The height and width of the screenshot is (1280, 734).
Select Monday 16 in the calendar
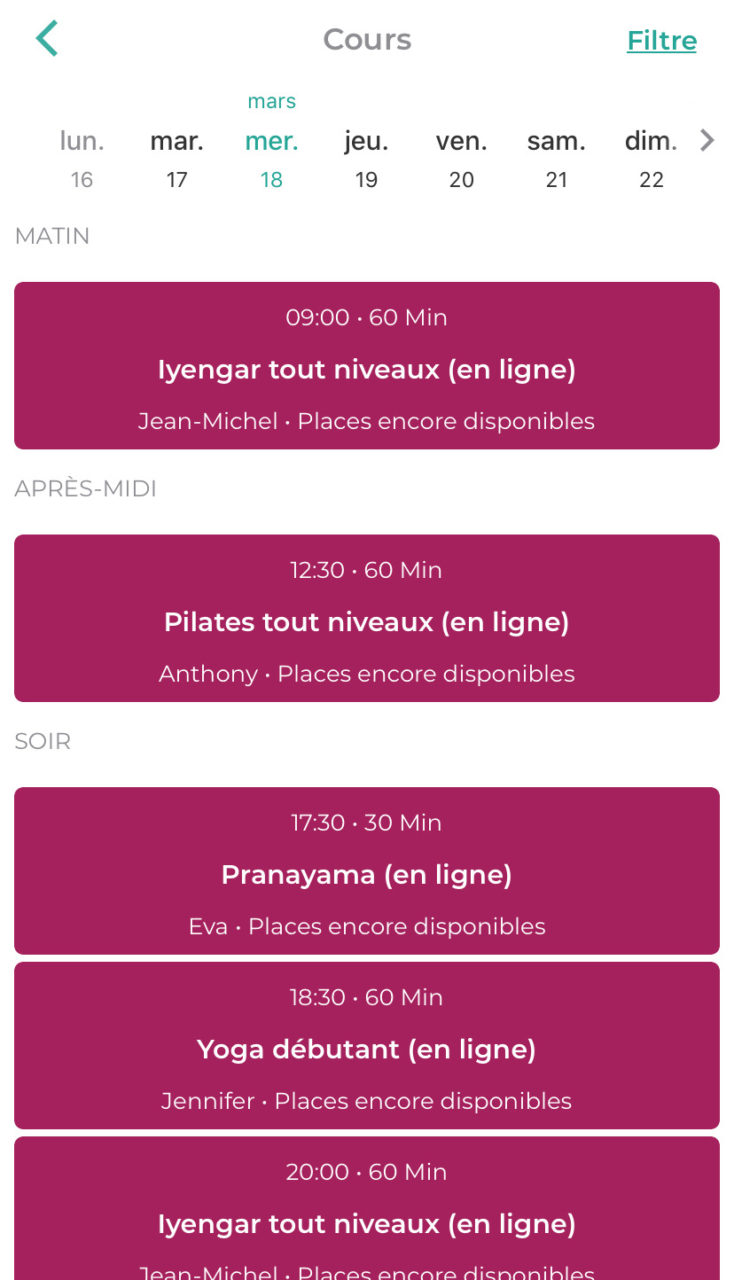82,159
